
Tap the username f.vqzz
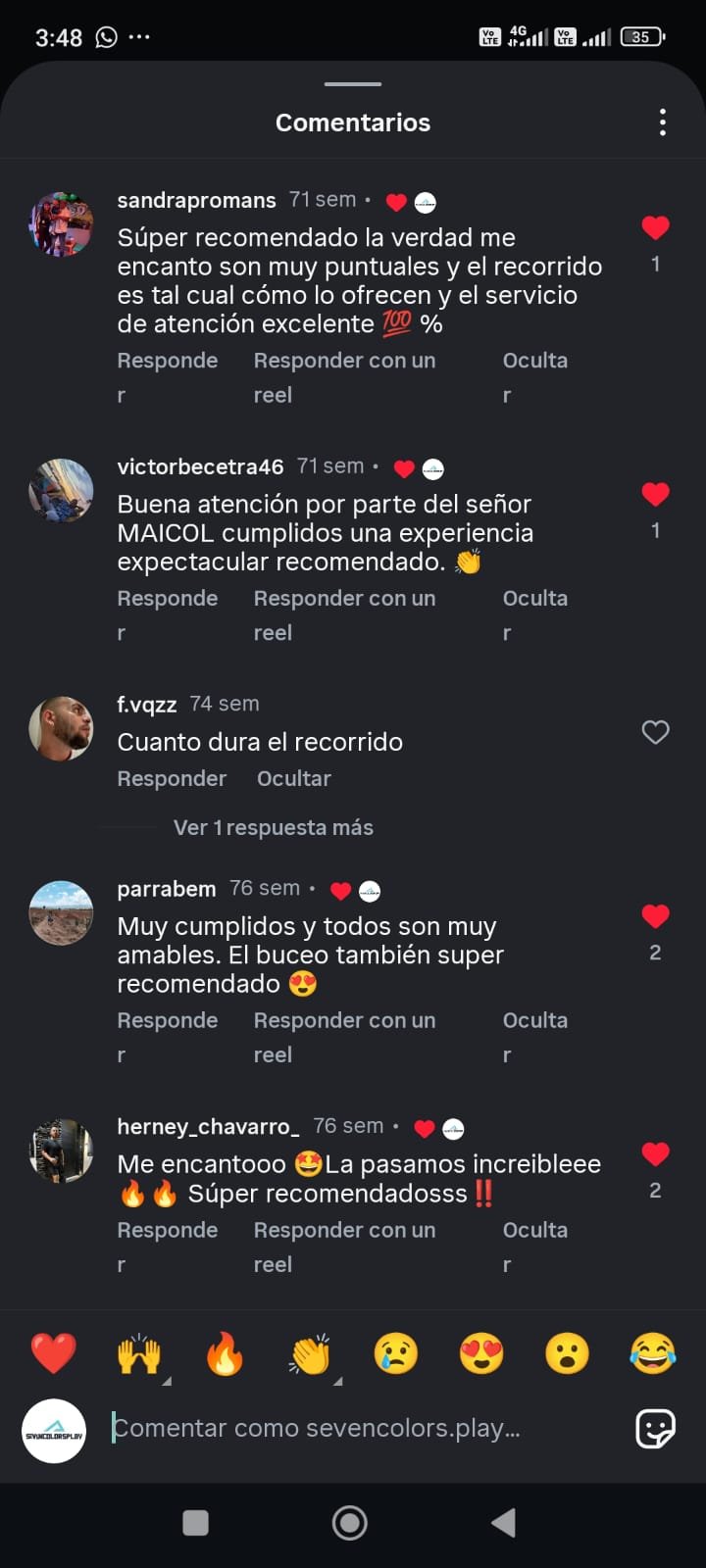pos(146,705)
